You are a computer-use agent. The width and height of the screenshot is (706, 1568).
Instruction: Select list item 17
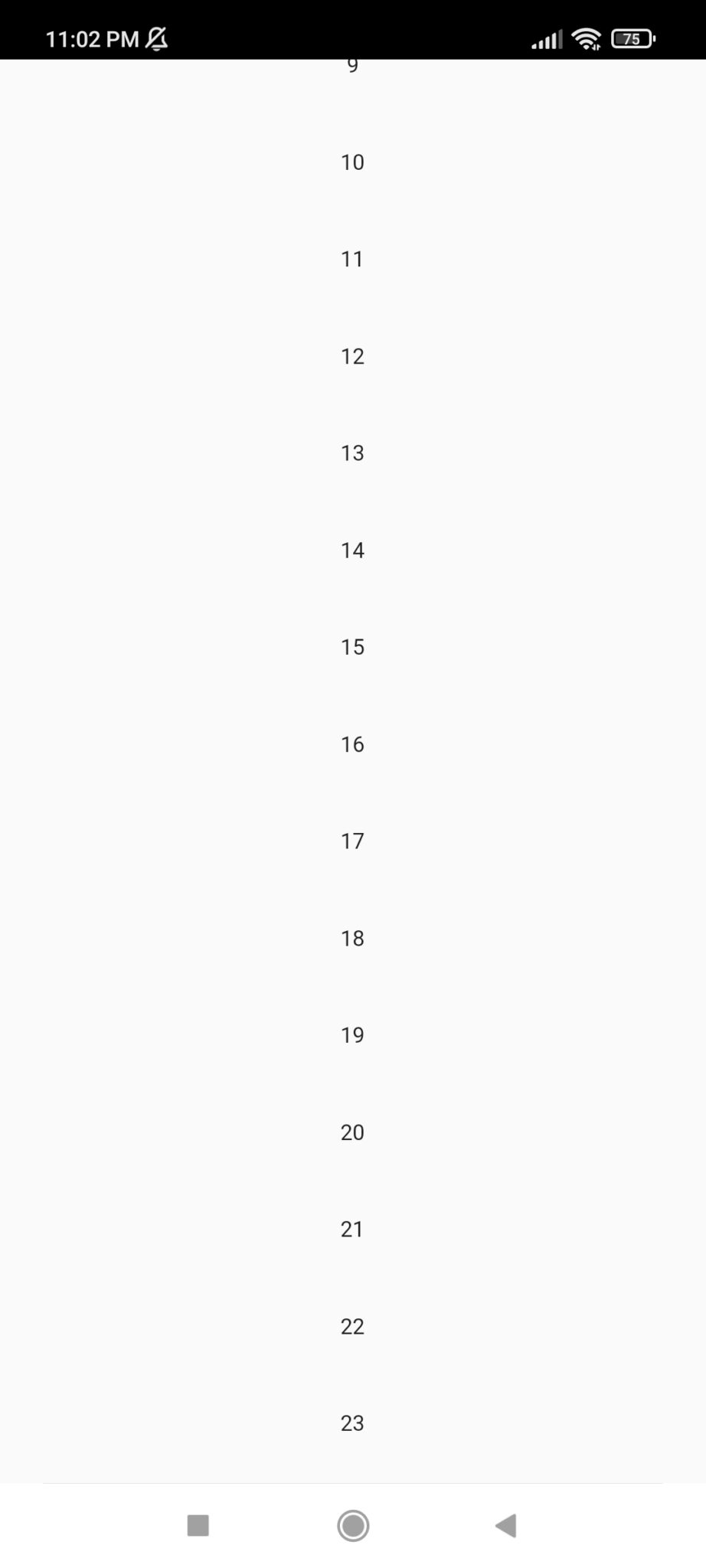click(352, 840)
